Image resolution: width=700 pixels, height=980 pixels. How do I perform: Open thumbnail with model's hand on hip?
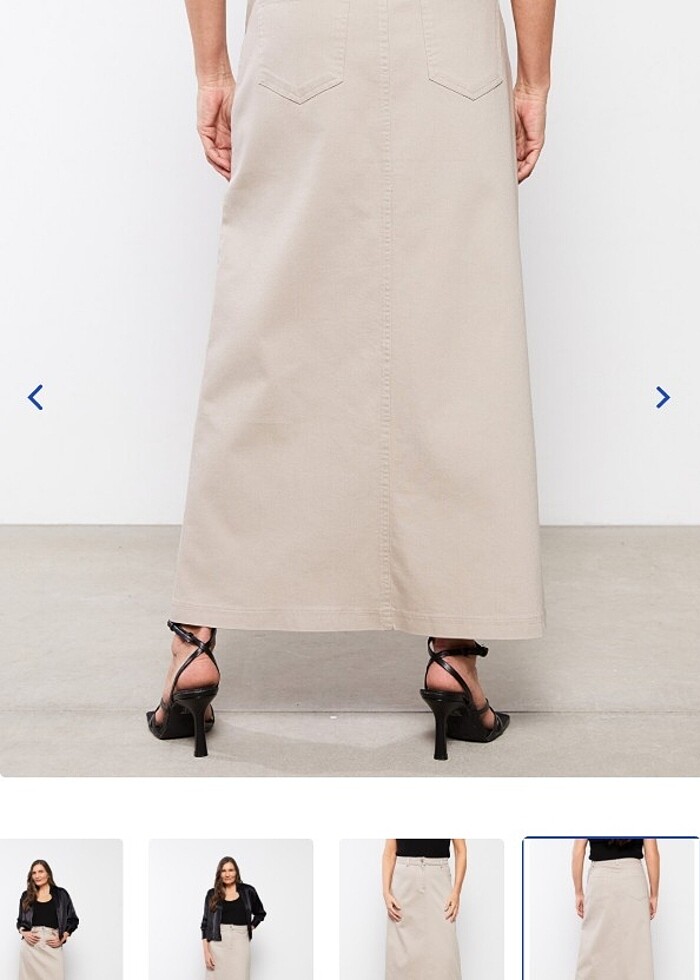231,909
